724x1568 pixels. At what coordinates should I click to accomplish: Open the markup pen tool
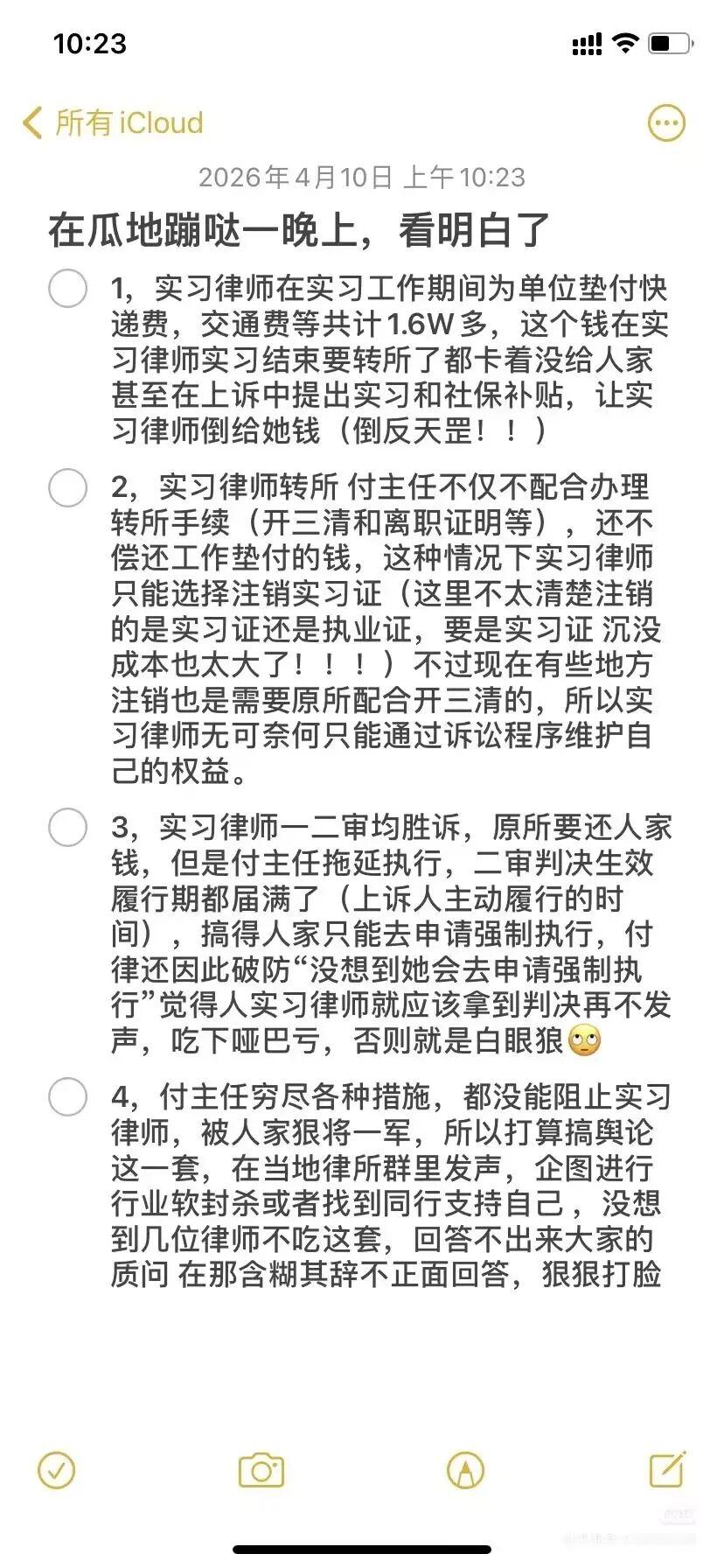[x=465, y=1471]
